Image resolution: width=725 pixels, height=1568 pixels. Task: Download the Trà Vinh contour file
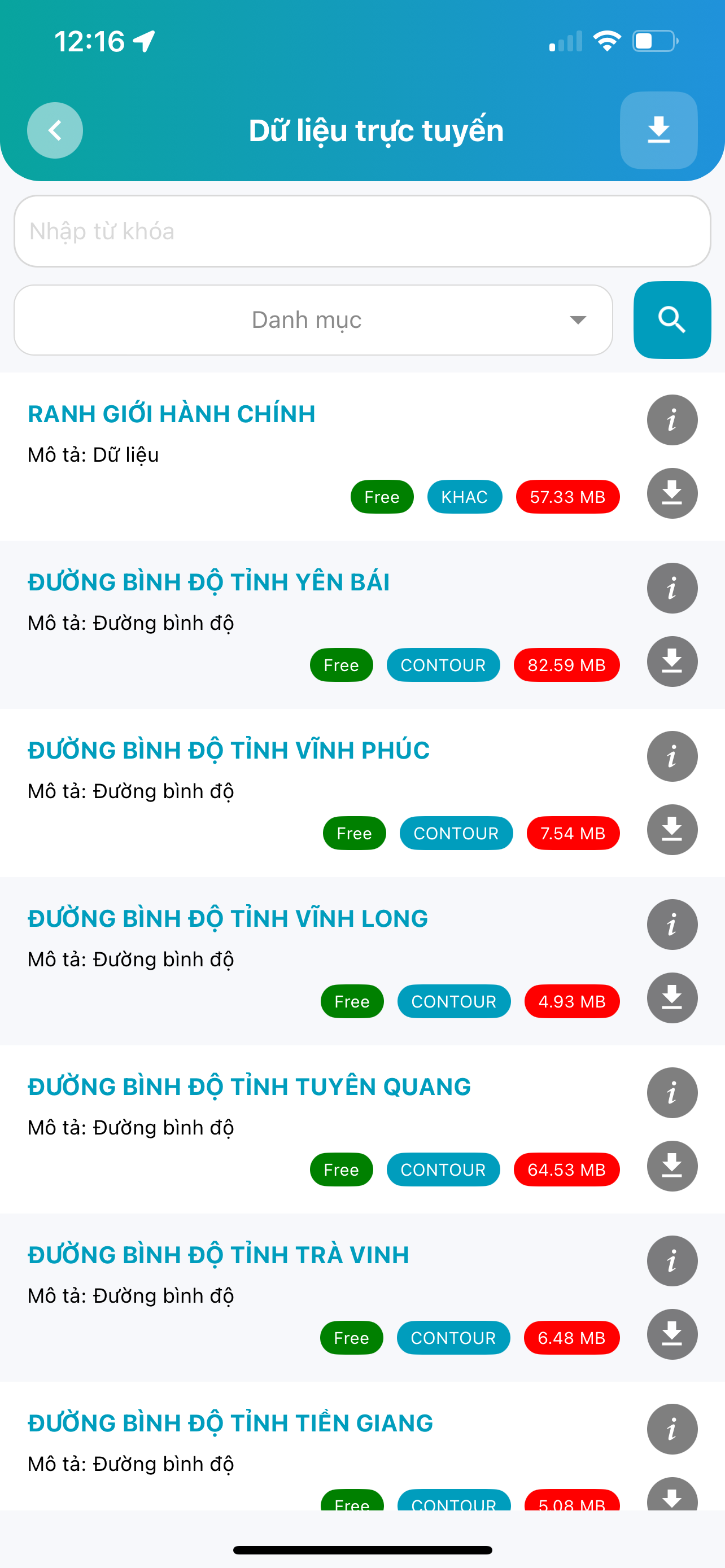(x=672, y=1334)
